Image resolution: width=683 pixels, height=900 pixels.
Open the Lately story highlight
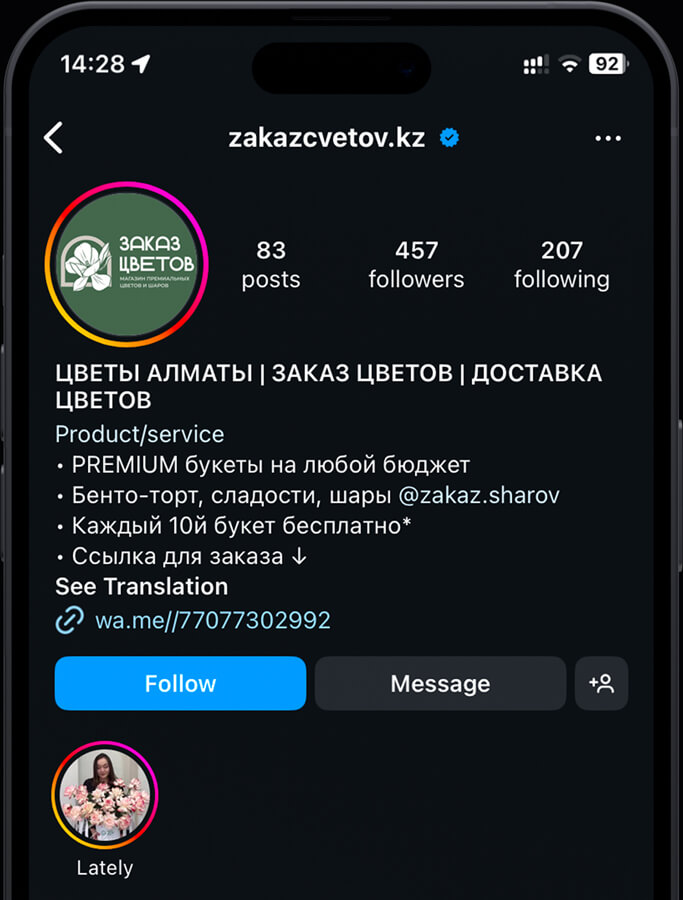(x=105, y=796)
